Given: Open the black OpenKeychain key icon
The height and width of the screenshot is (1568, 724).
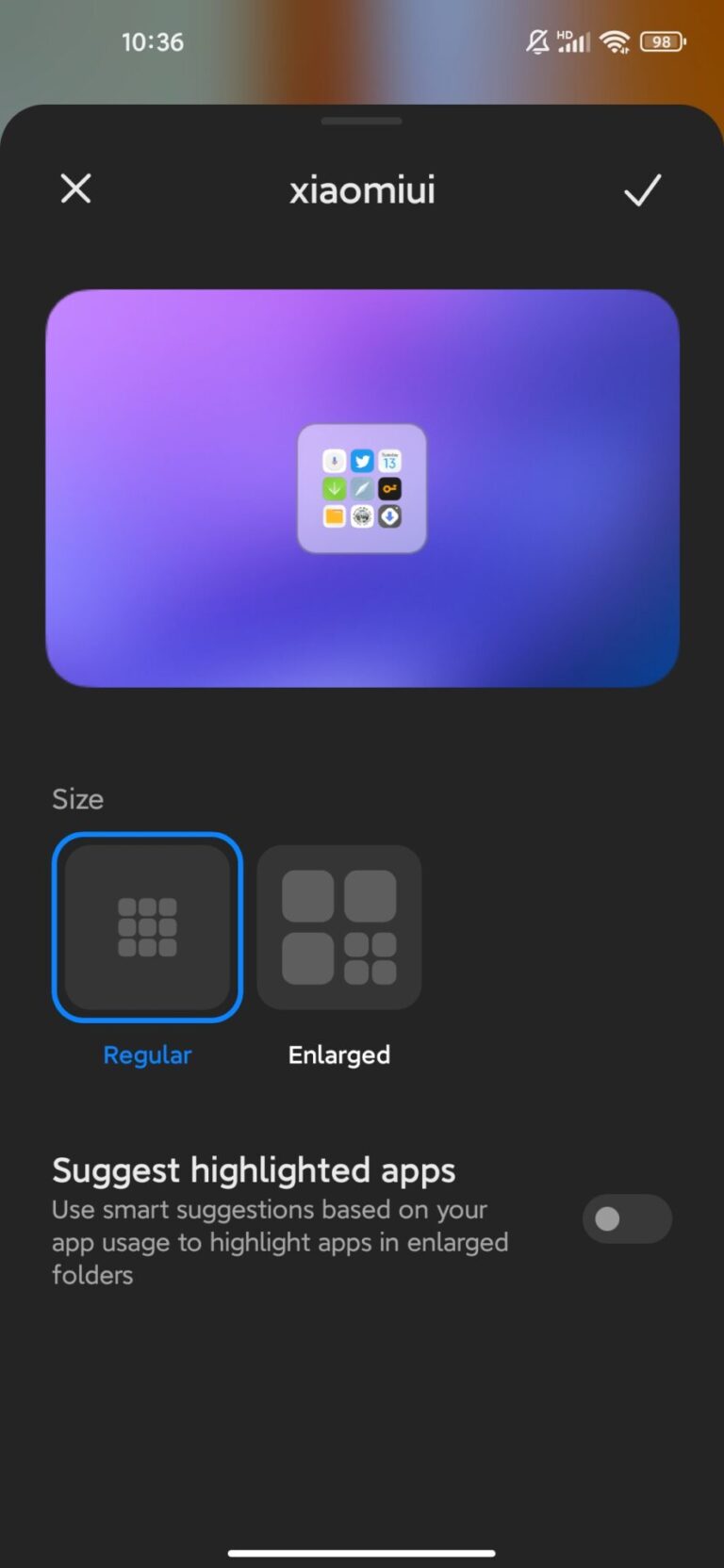Looking at the screenshot, I should [x=390, y=488].
